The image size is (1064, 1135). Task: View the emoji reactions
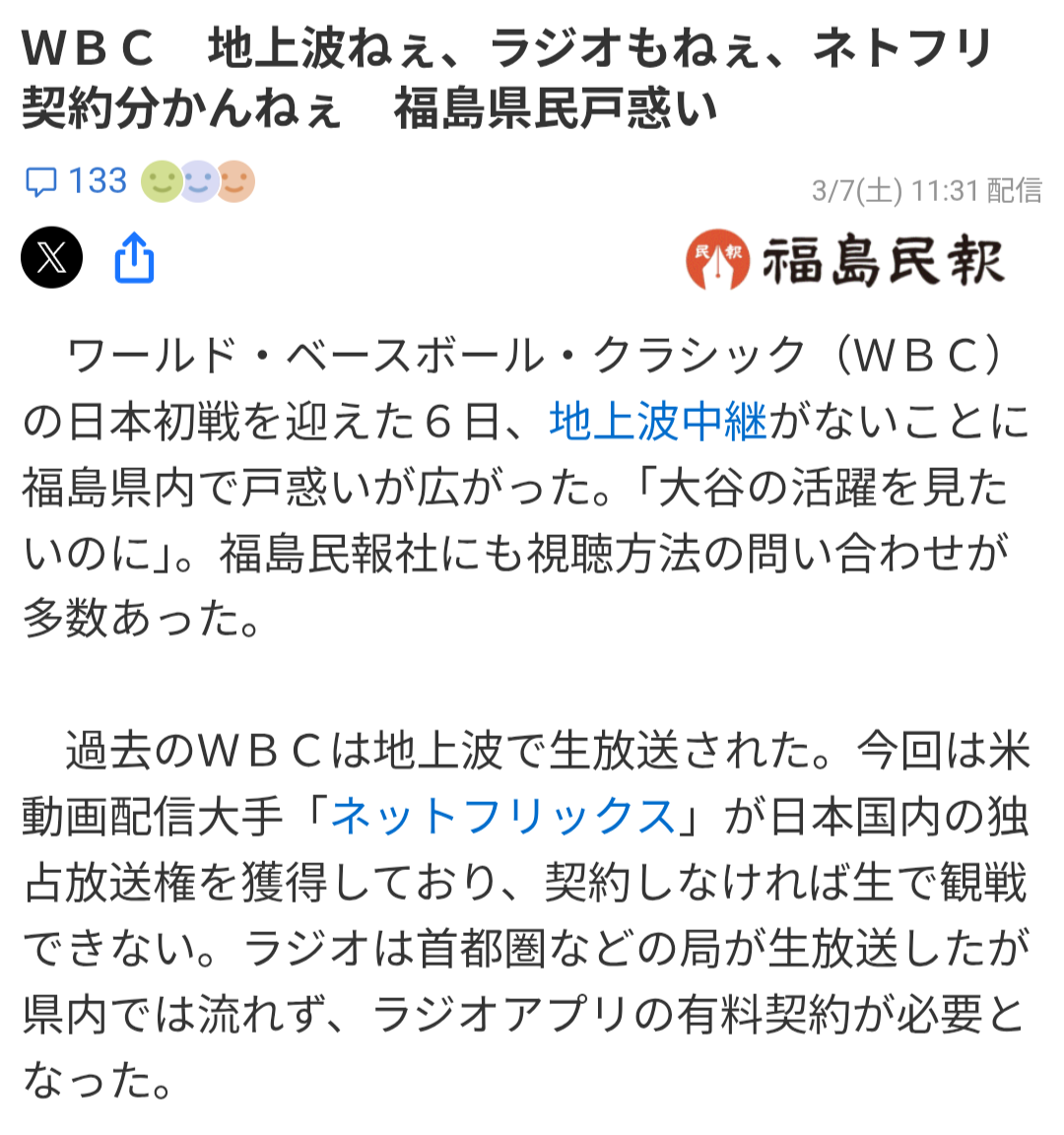point(198,181)
